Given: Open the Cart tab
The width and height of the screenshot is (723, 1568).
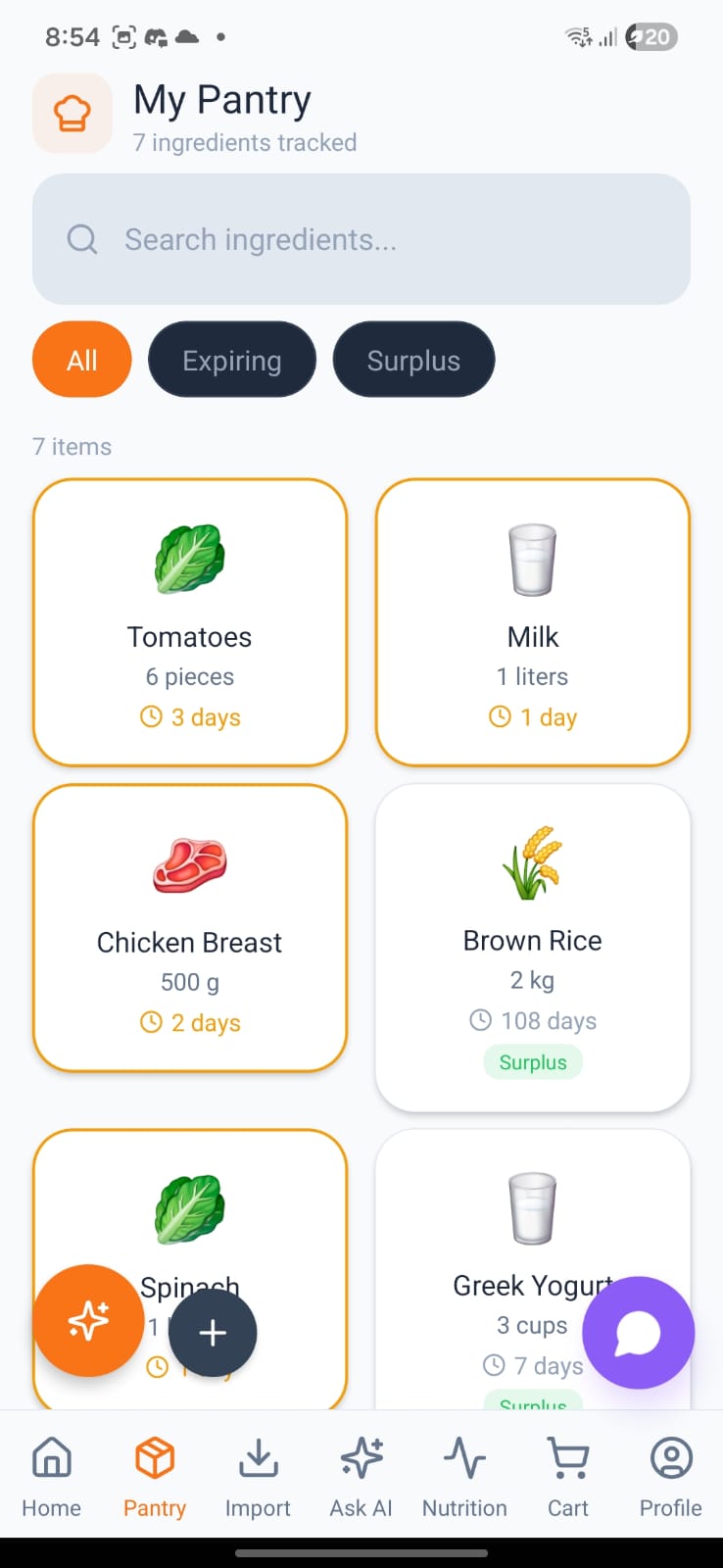Looking at the screenshot, I should tap(568, 1476).
